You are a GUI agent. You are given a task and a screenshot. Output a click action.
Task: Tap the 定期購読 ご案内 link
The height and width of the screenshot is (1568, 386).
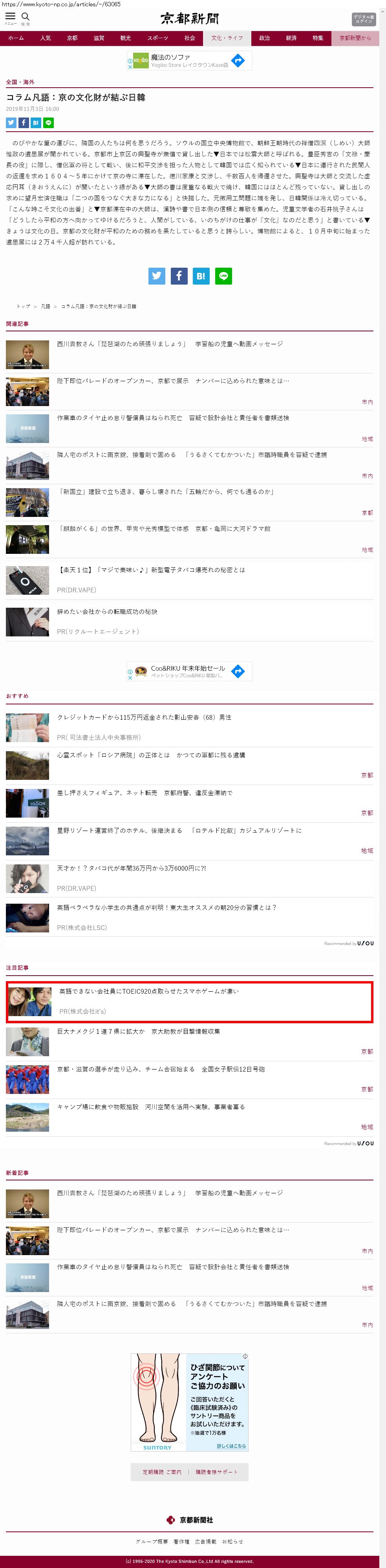[x=162, y=1472]
